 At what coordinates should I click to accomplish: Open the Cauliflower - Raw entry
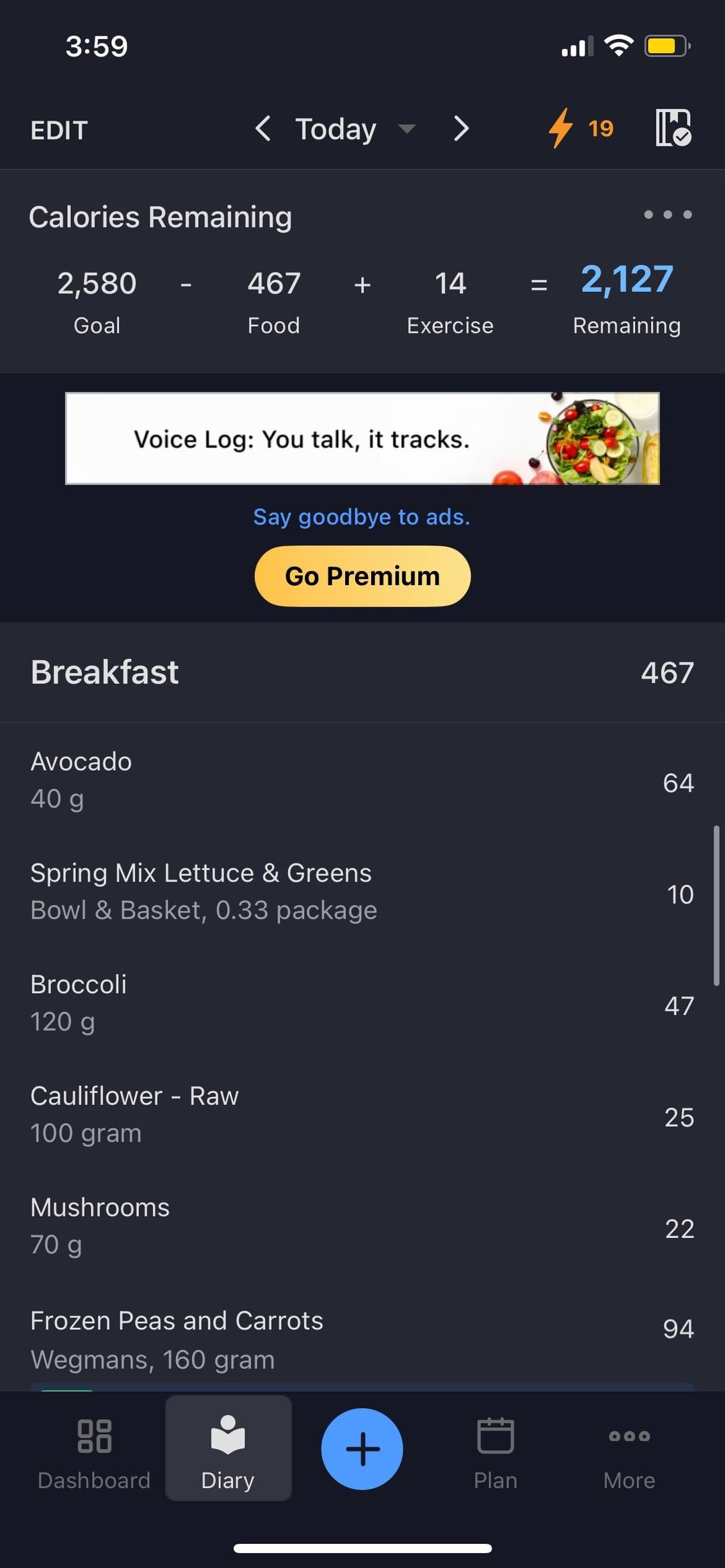pos(362,1114)
